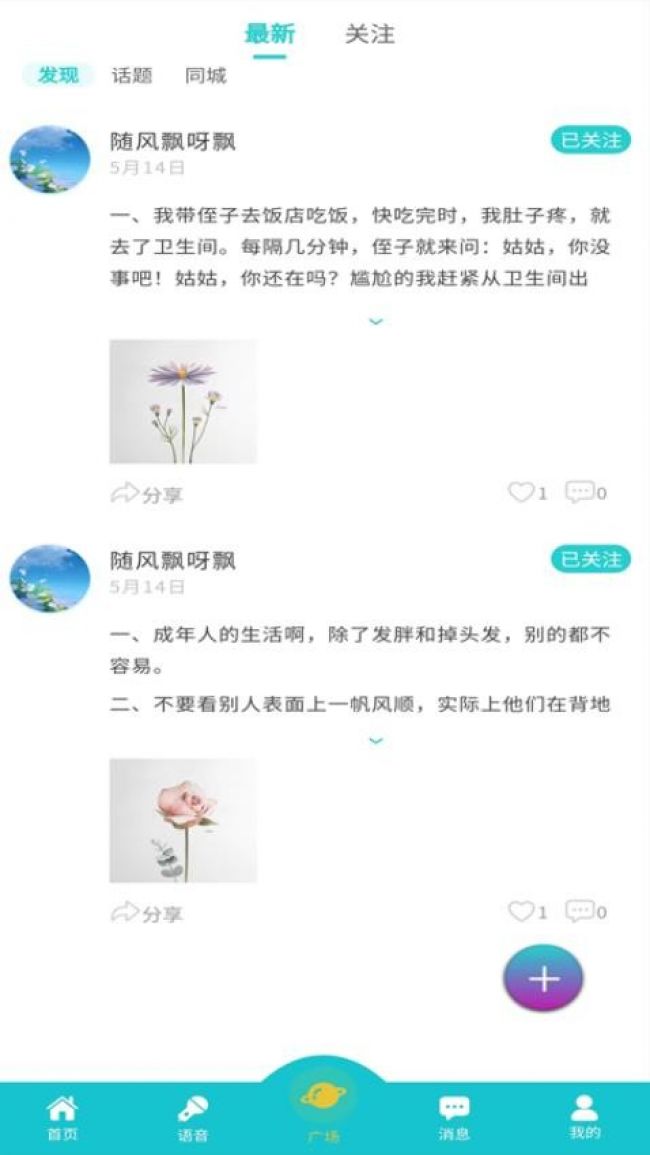
Task: Like the post with the daisy image
Action: 526,492
